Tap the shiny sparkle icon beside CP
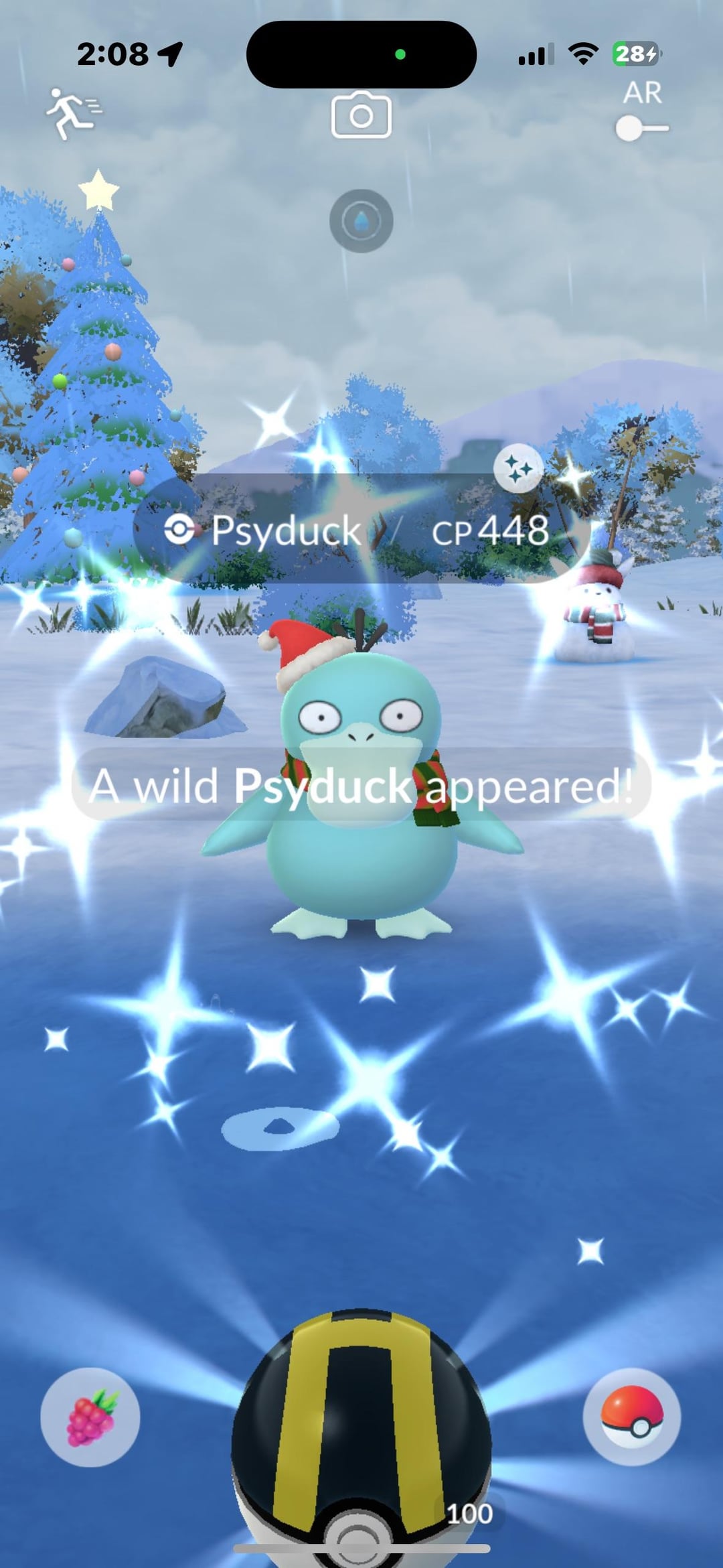 click(x=519, y=468)
